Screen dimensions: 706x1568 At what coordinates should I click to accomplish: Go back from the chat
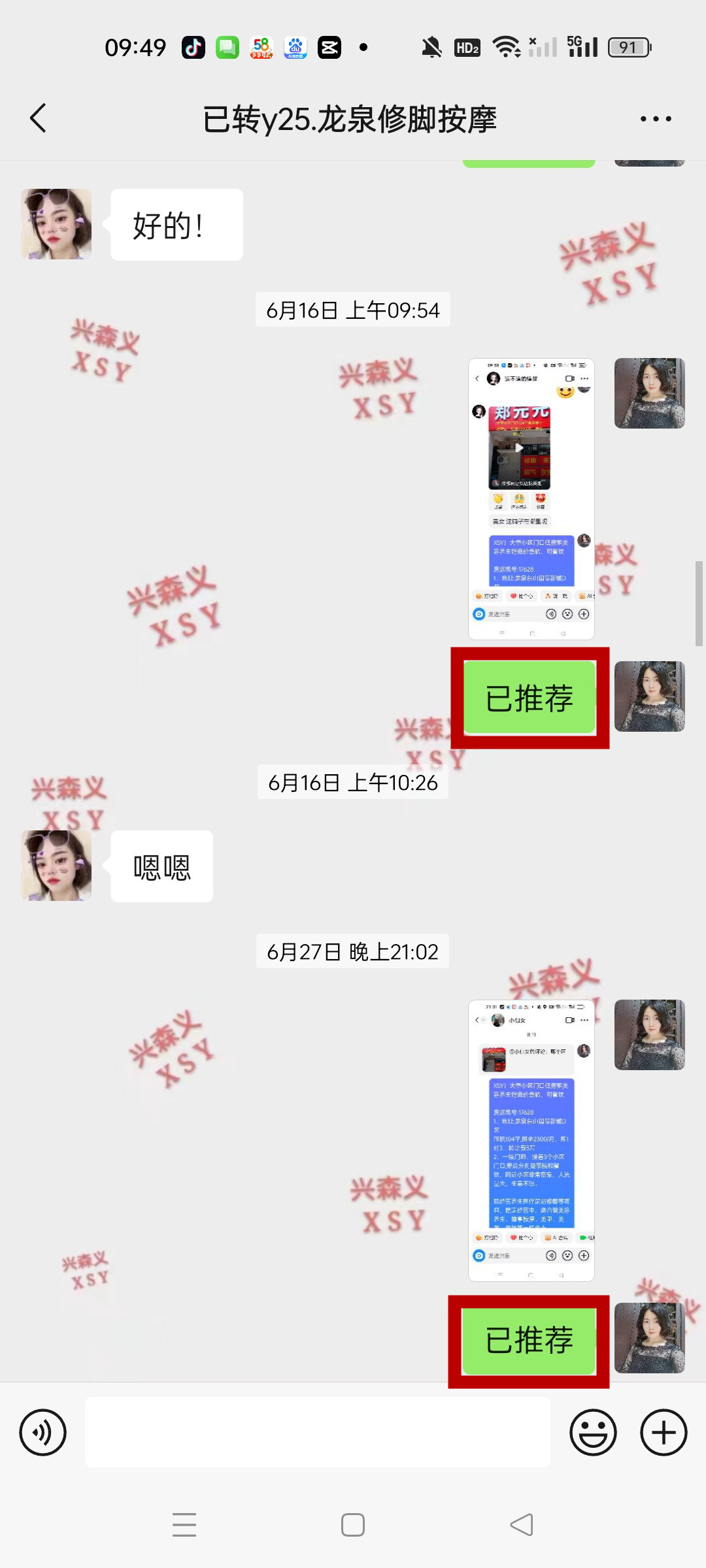pyautogui.click(x=39, y=118)
